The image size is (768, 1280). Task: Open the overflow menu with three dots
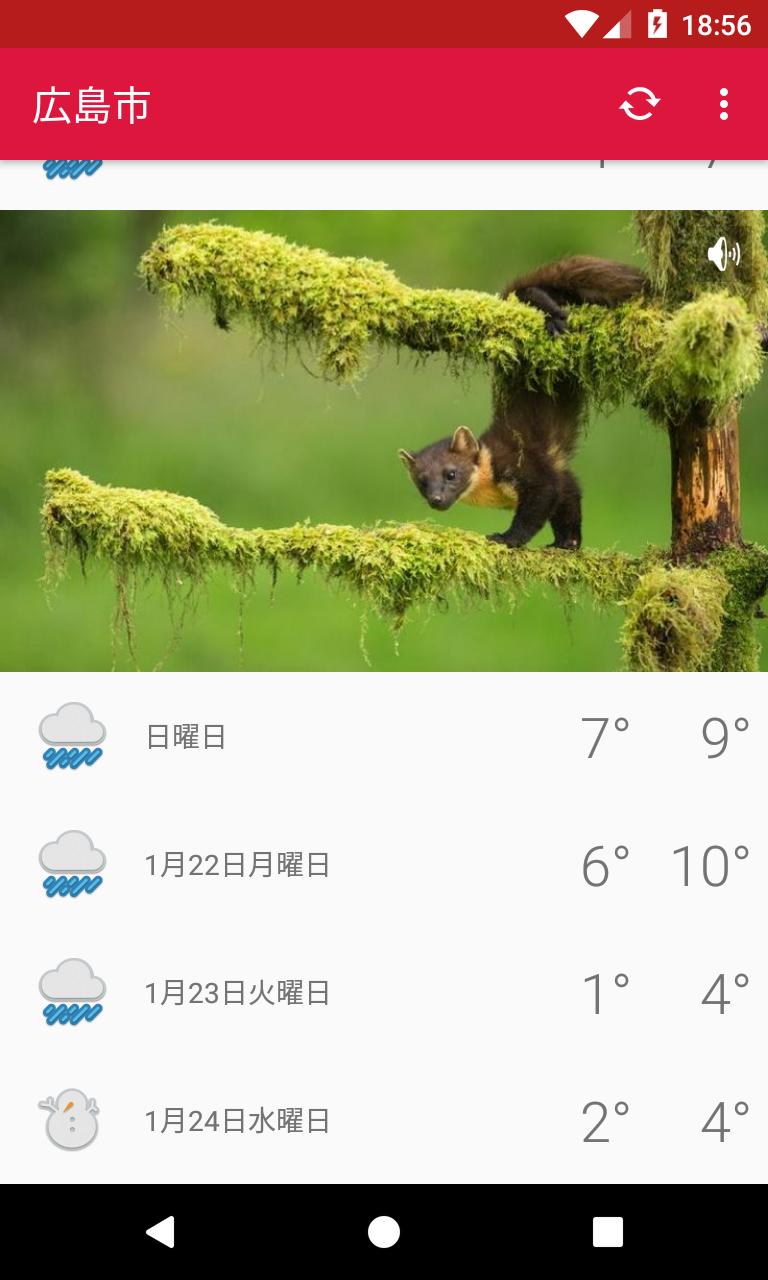pyautogui.click(x=723, y=103)
